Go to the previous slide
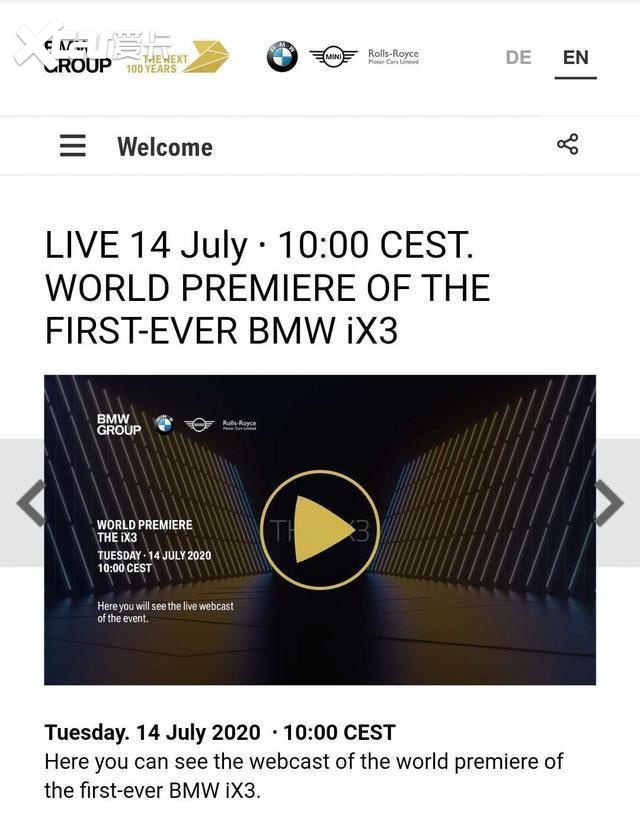This screenshot has height=840, width=640. click(30, 503)
